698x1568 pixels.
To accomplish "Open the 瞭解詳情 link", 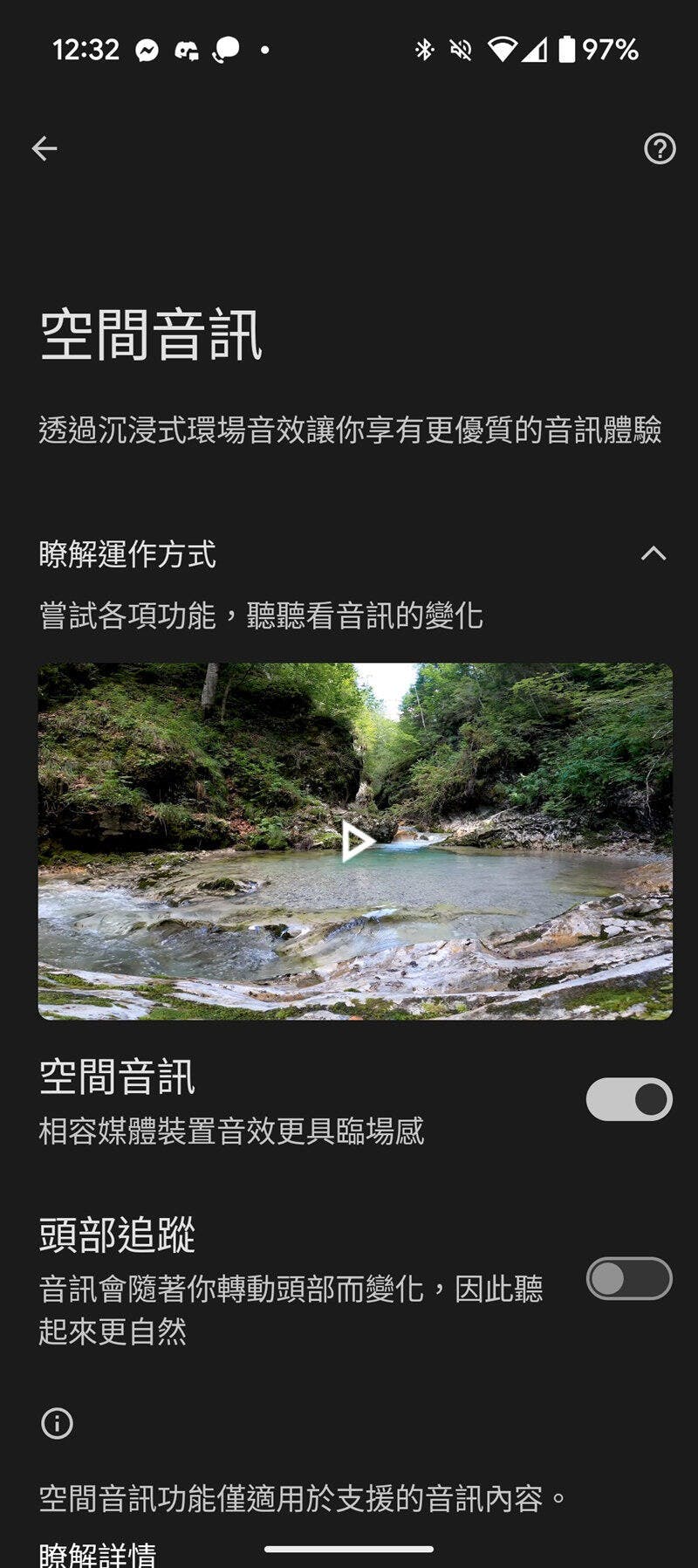I will click(x=98, y=1552).
